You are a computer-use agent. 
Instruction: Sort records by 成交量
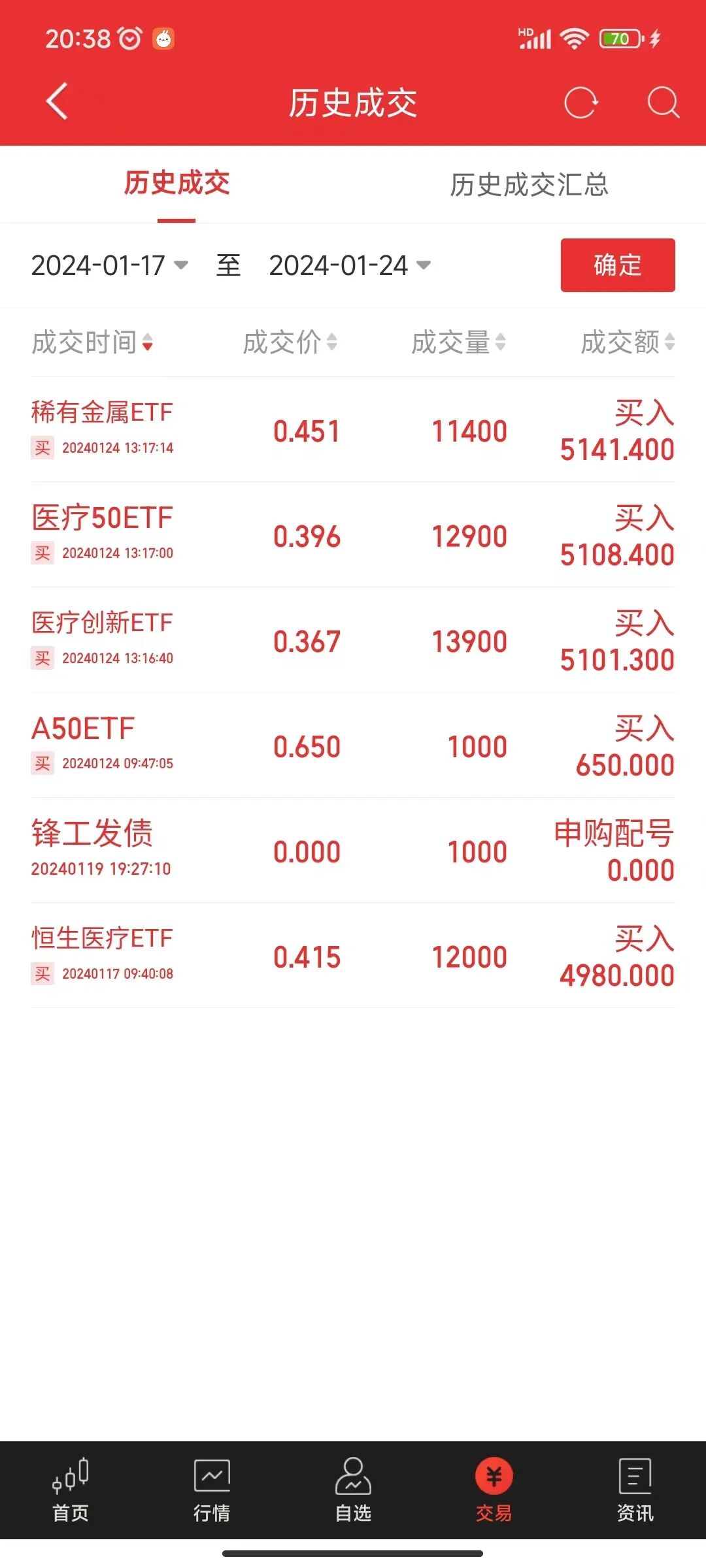(x=459, y=342)
